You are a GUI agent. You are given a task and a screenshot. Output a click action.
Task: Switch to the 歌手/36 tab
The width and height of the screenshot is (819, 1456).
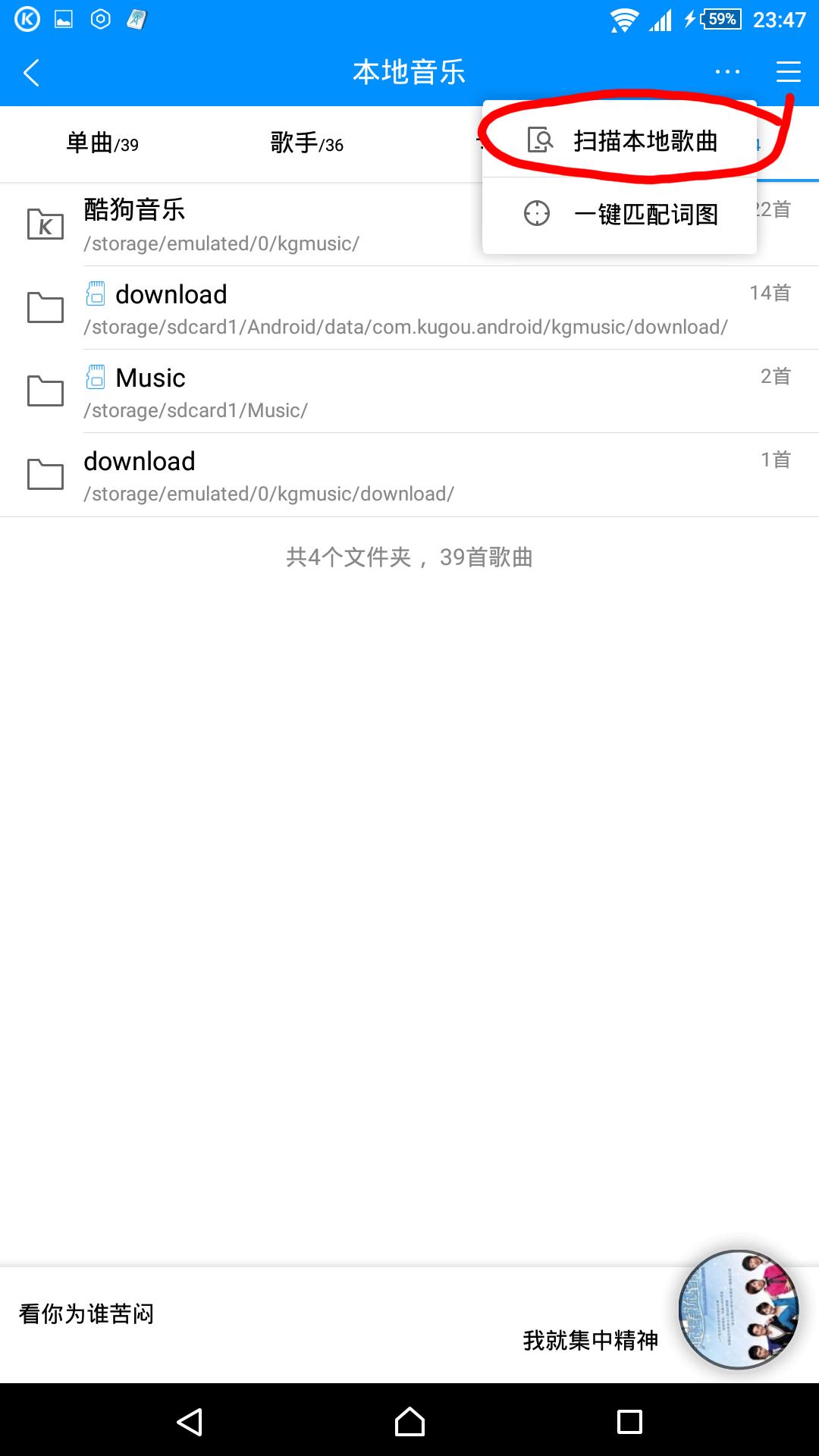[x=305, y=143]
